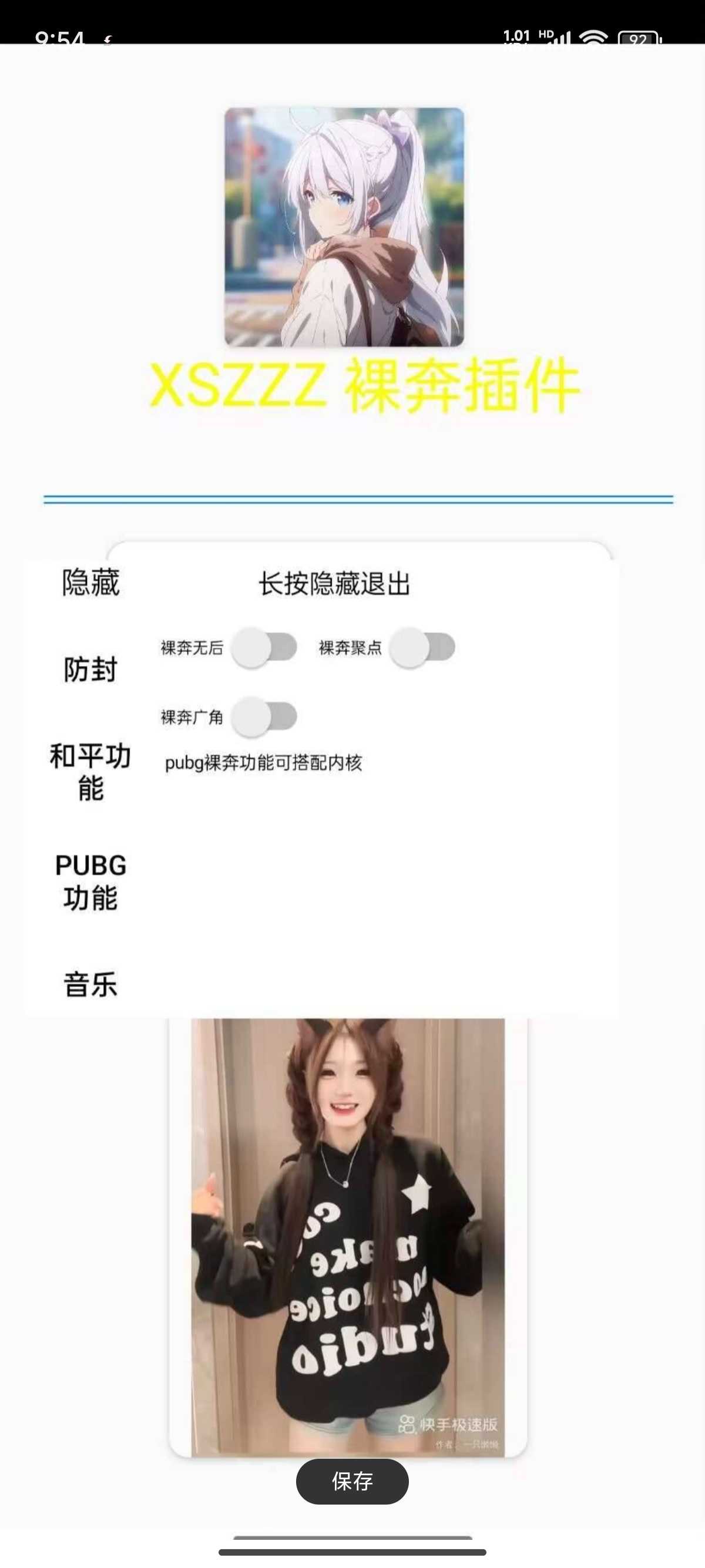The image size is (705, 1568).
Task: Turn on 裸奔广角
Action: click(266, 716)
